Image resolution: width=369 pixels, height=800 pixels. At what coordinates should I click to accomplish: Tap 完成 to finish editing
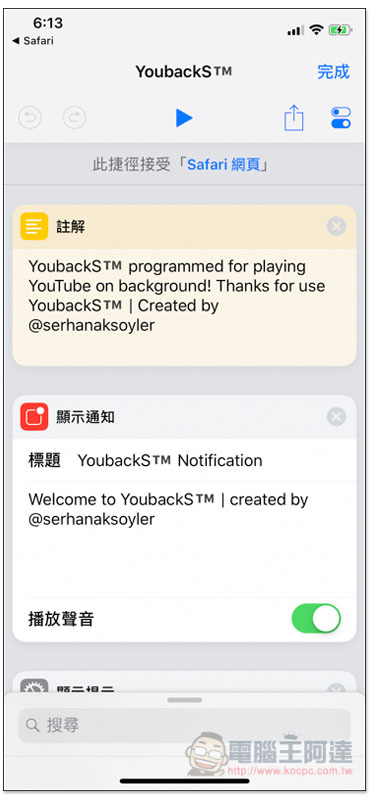pos(333,72)
